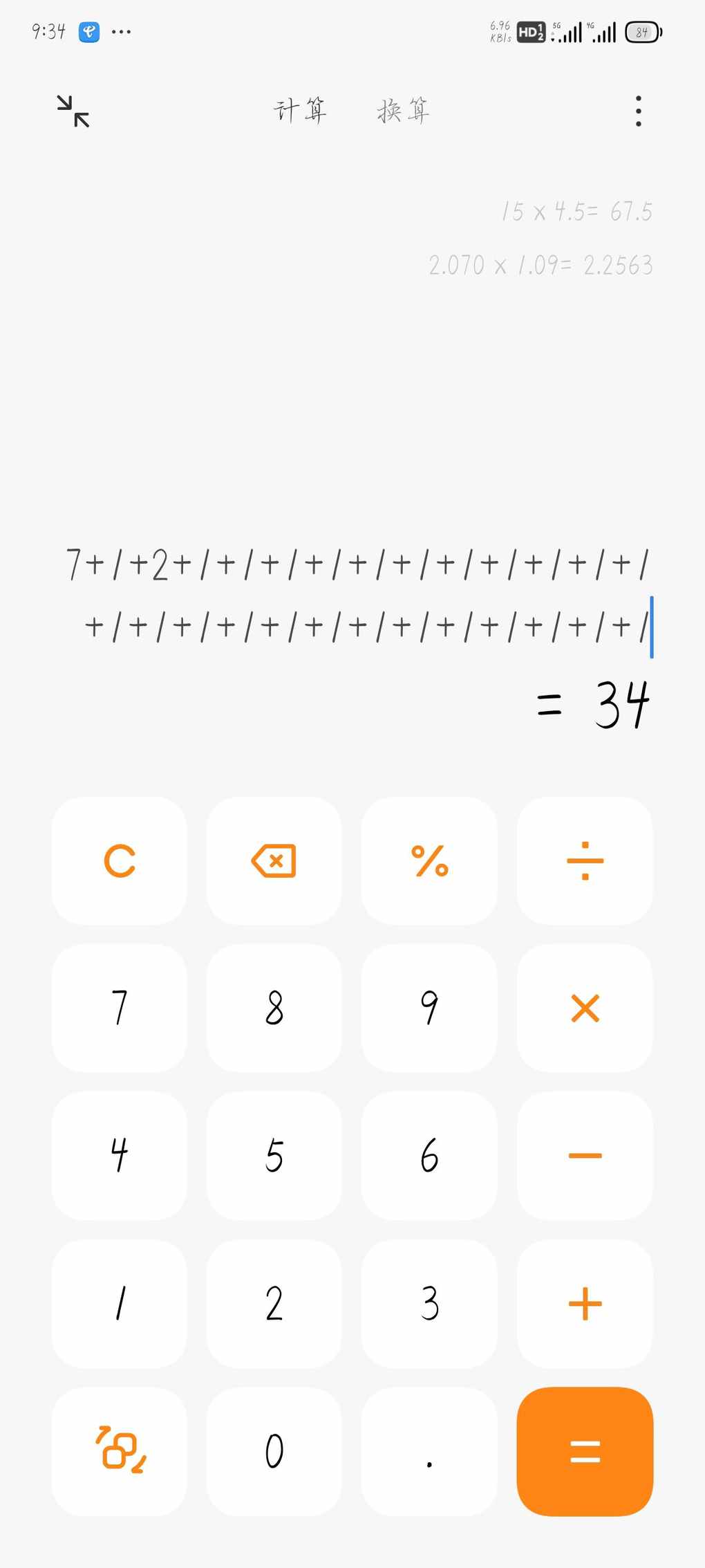Select the multiplication operator
Viewport: 705px width, 1568px height.
pyautogui.click(x=585, y=1008)
